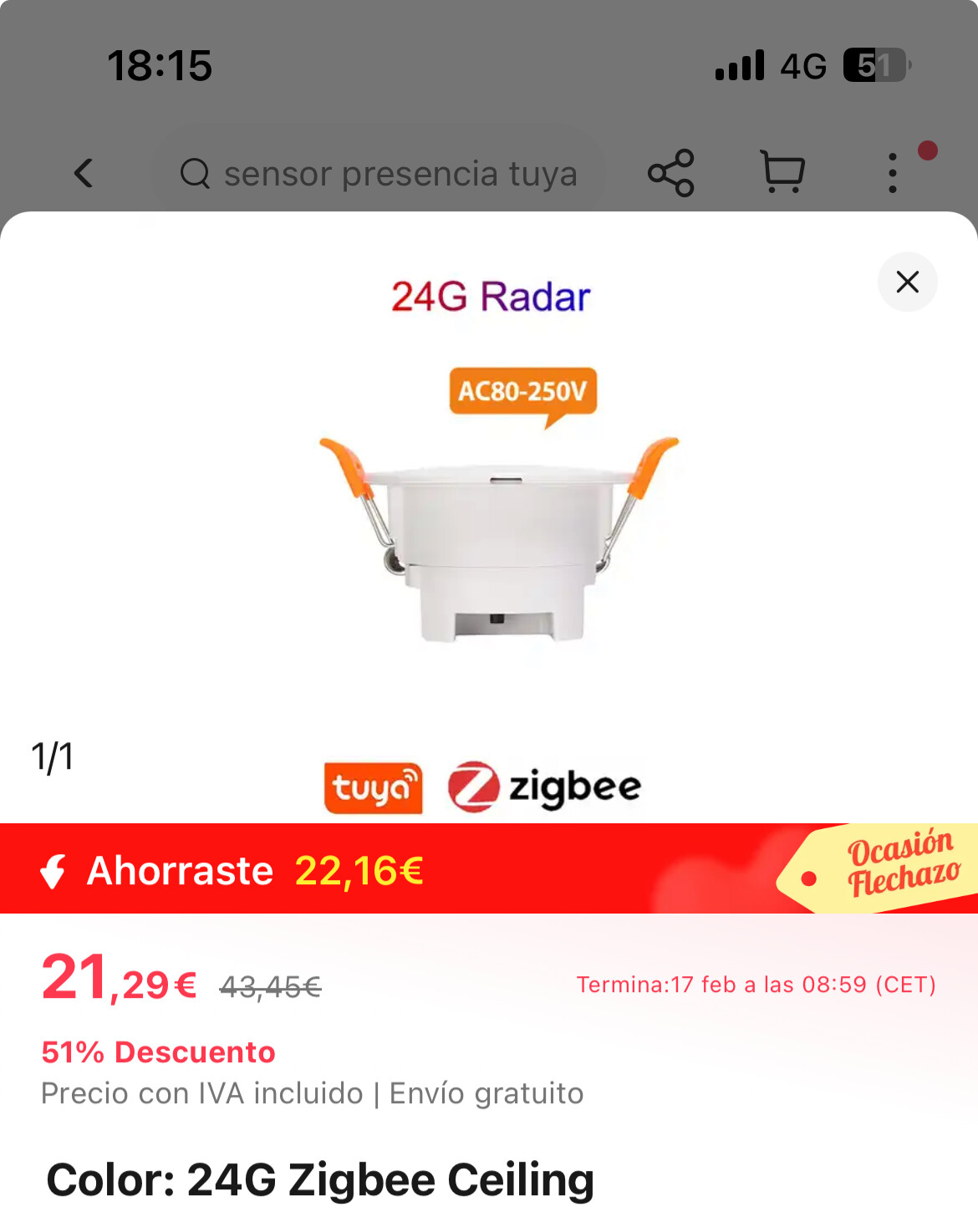Screen dimensions: 978x1232
Task: Open the shopping cart
Action: 782,172
